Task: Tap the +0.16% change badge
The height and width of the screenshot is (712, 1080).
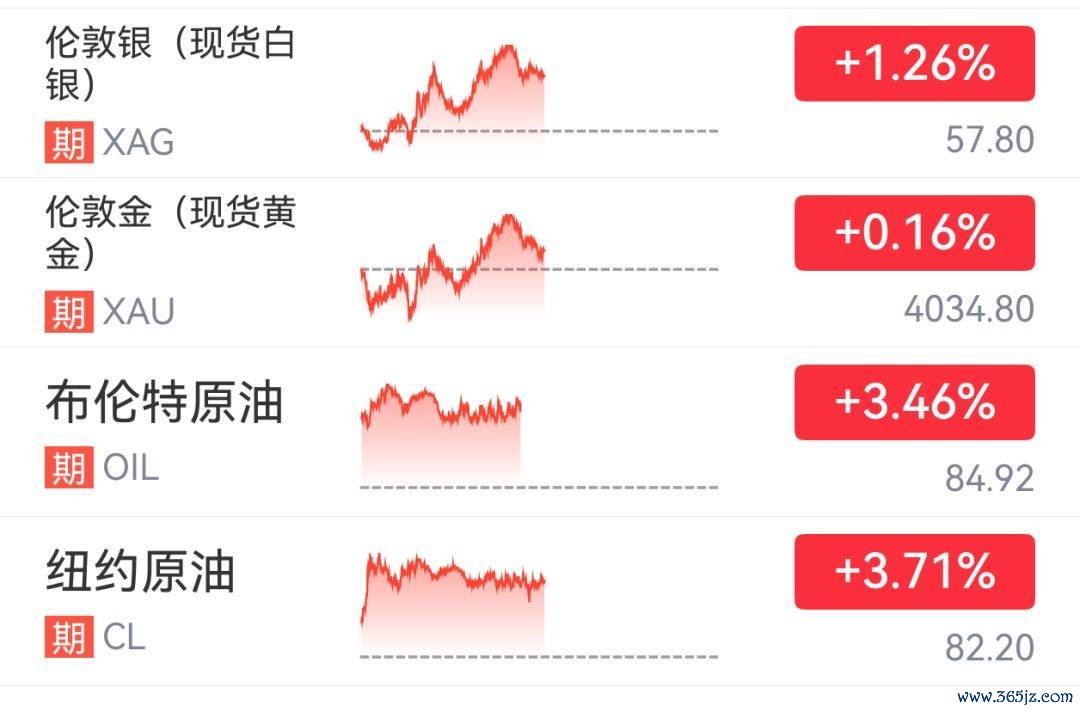Action: pyautogui.click(x=914, y=233)
